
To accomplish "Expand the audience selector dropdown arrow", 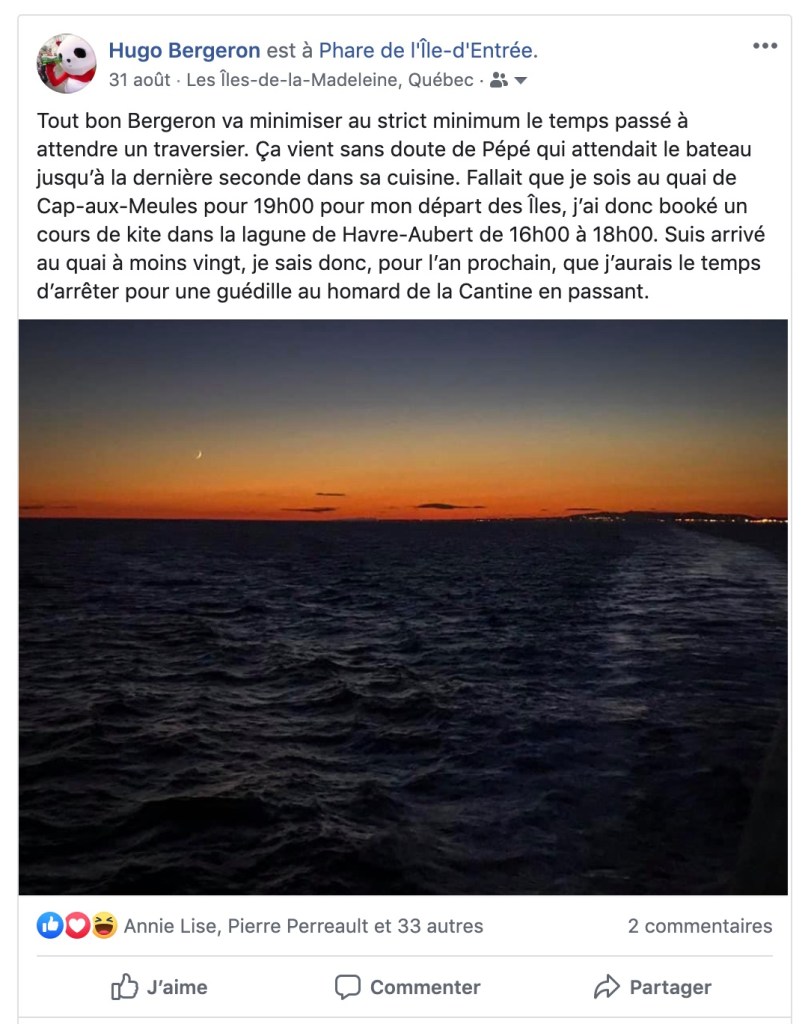I will tap(521, 80).
